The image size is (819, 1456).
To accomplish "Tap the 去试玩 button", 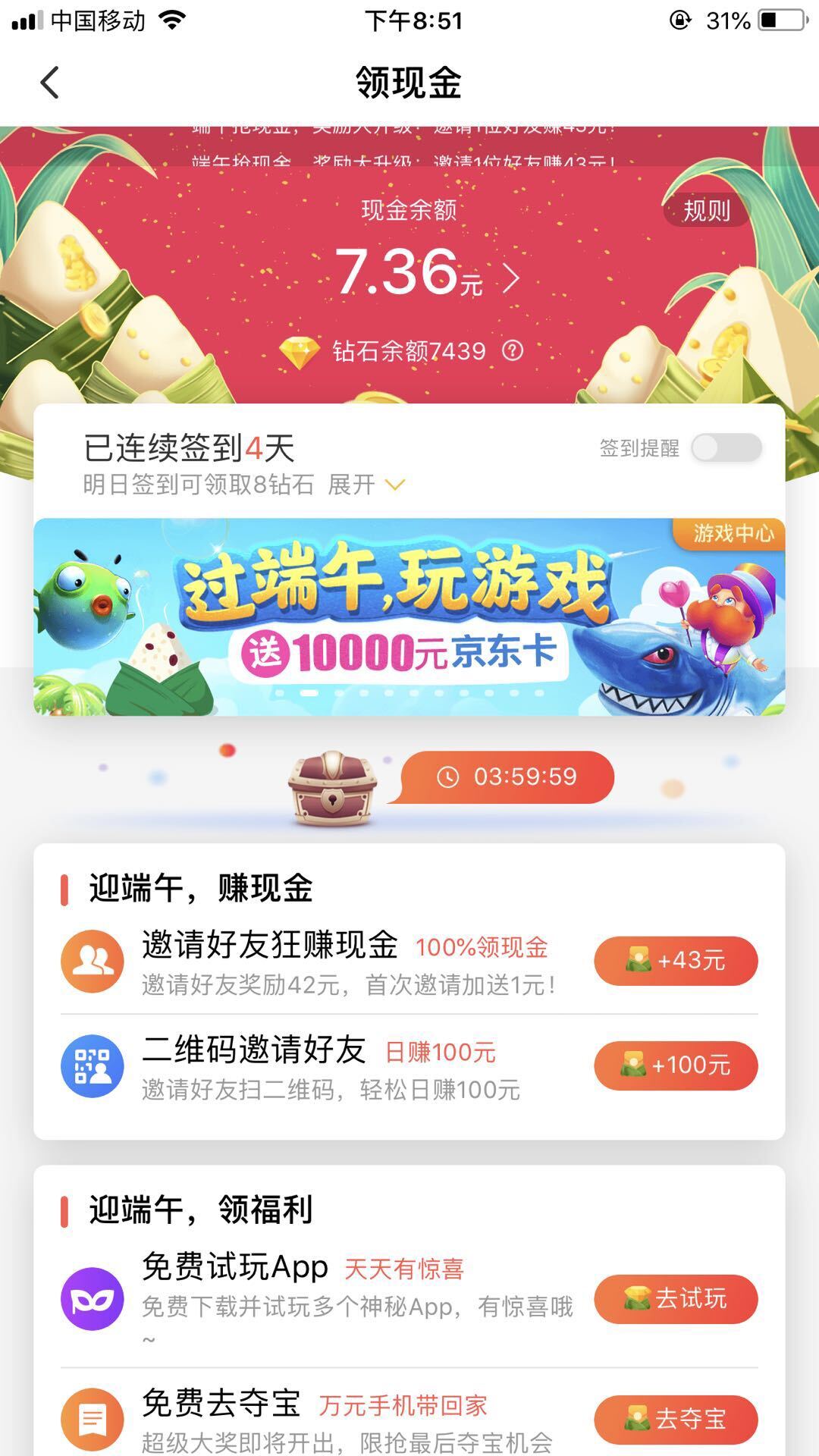I will click(x=676, y=1299).
